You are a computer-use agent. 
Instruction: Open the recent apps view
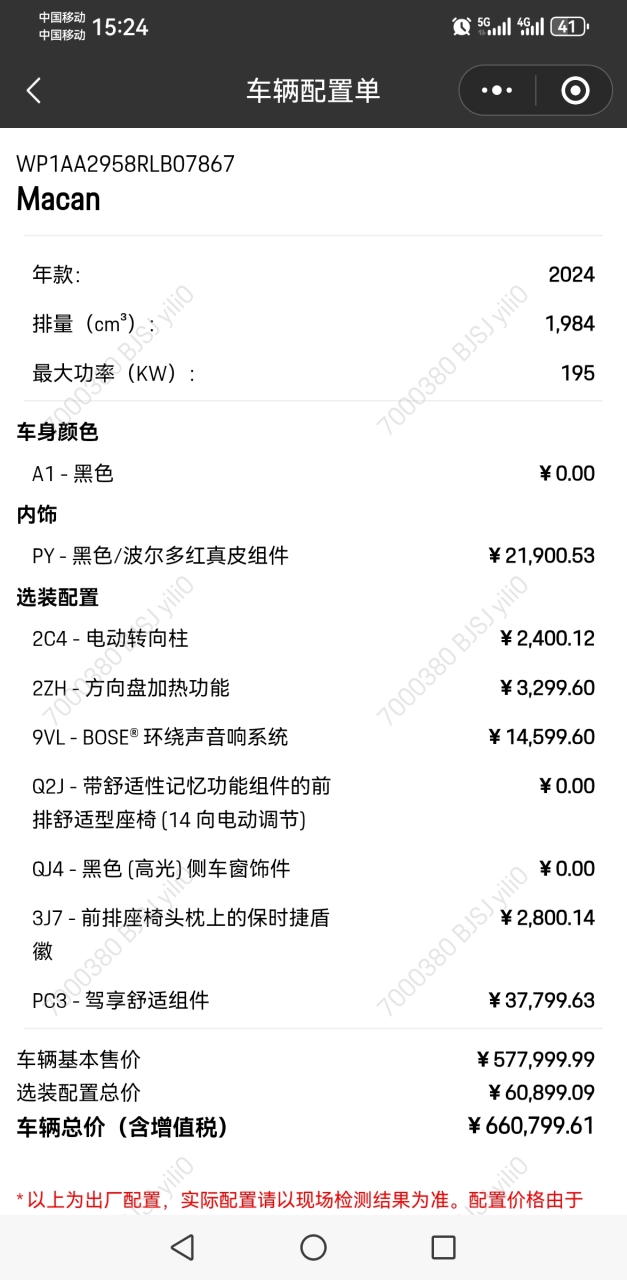pos(443,1247)
